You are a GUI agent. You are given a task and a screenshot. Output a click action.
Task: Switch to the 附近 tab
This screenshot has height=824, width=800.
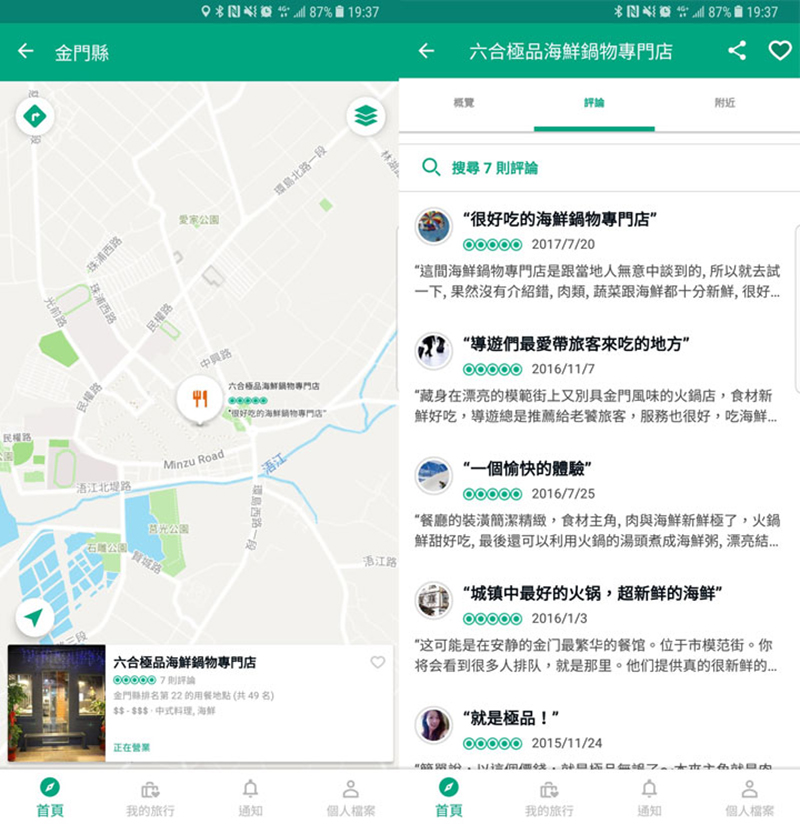(724, 103)
